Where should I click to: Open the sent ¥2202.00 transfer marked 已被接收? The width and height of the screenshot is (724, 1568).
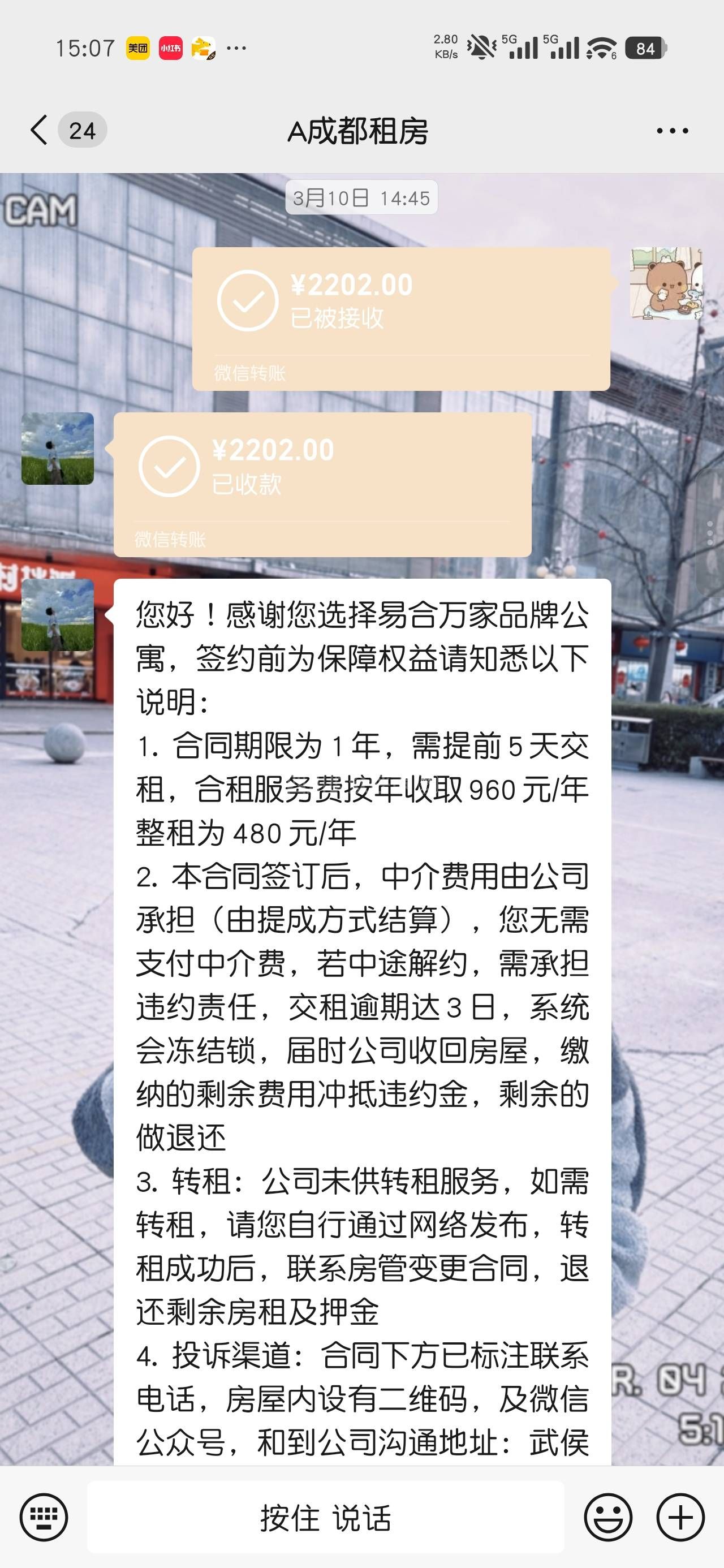(400, 318)
